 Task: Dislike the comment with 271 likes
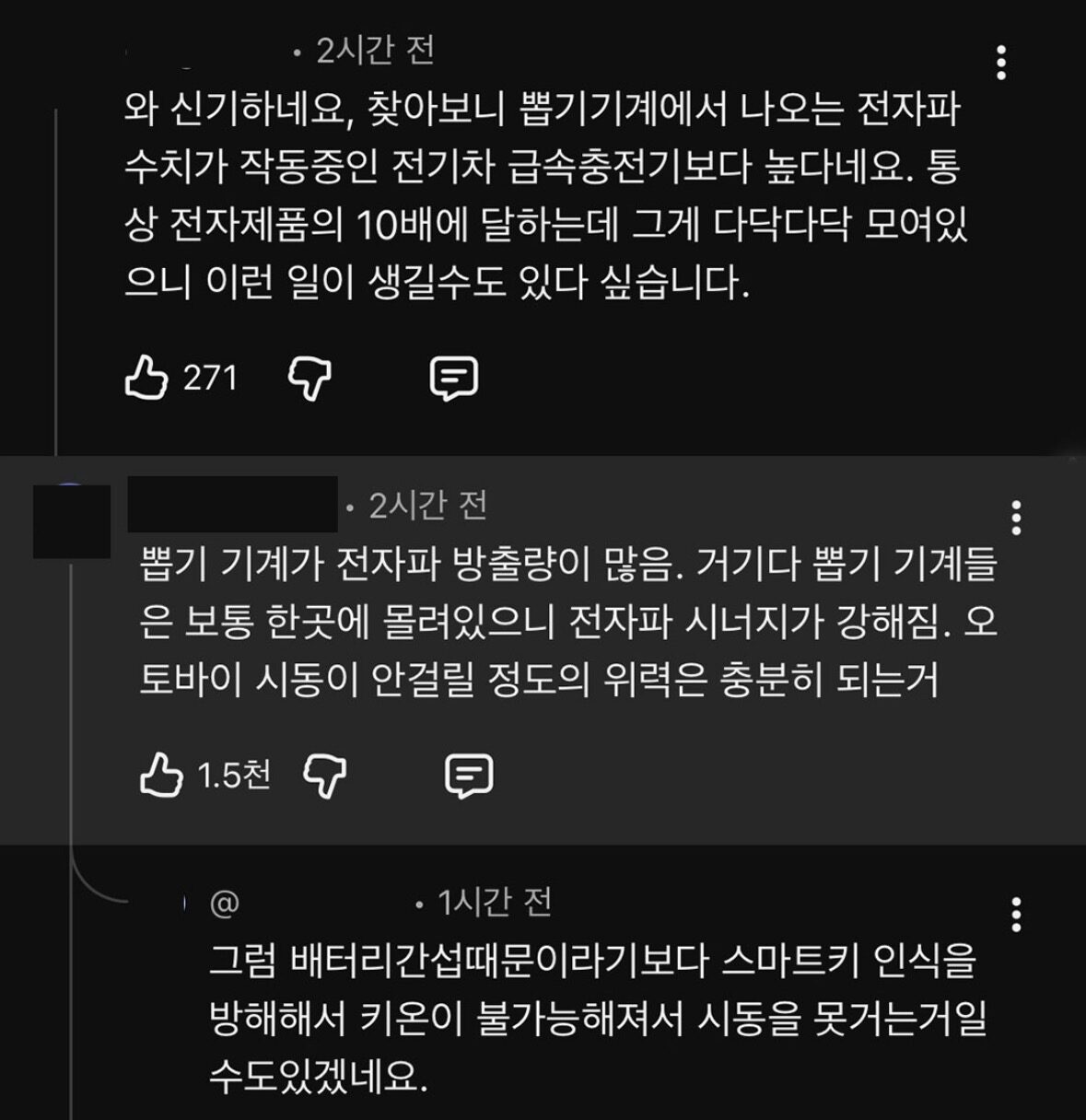click(x=309, y=378)
